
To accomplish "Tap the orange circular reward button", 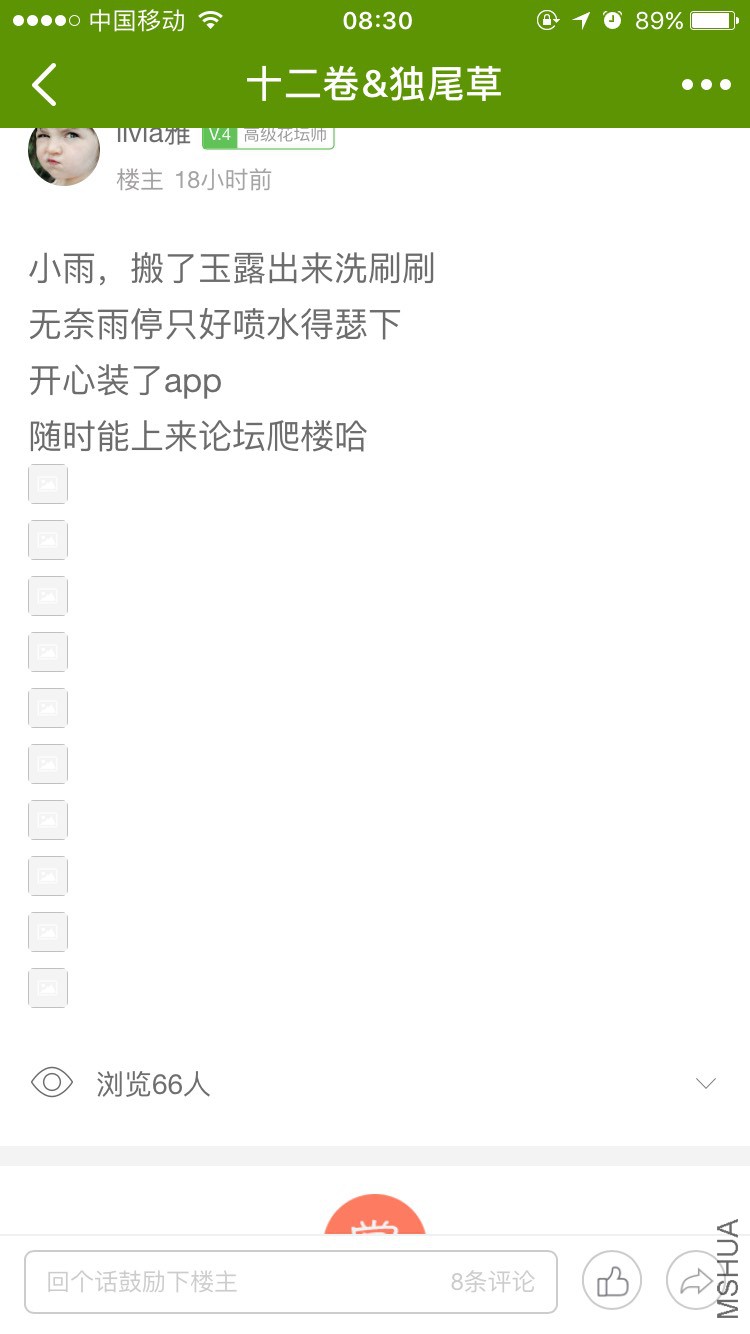I will click(375, 1218).
